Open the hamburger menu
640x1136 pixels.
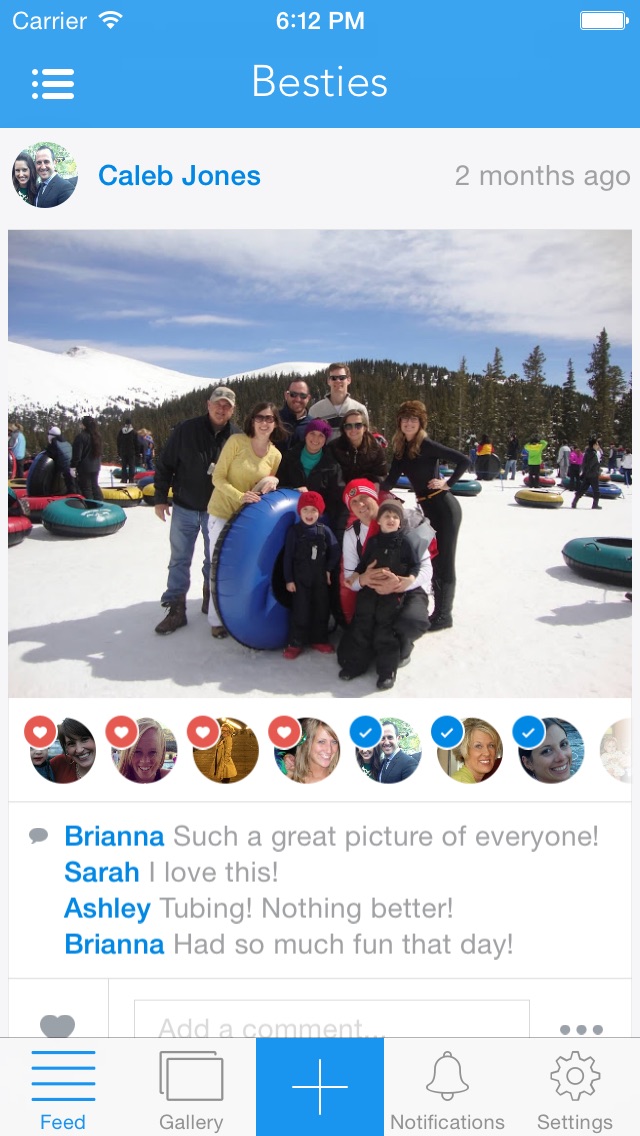[x=53, y=83]
